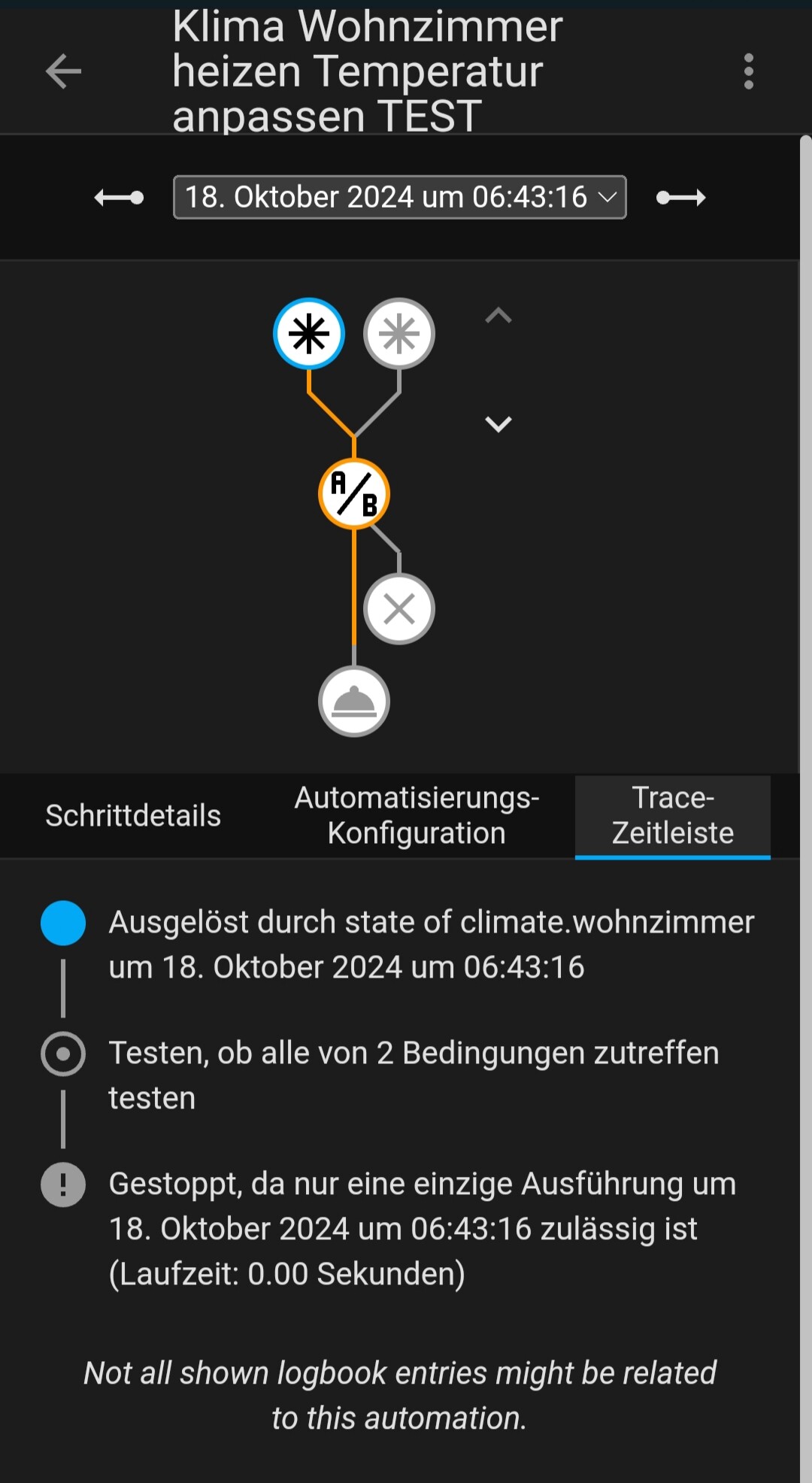Select the bell action node at the bottom
Screen dimensions: 812x1483
tap(354, 702)
